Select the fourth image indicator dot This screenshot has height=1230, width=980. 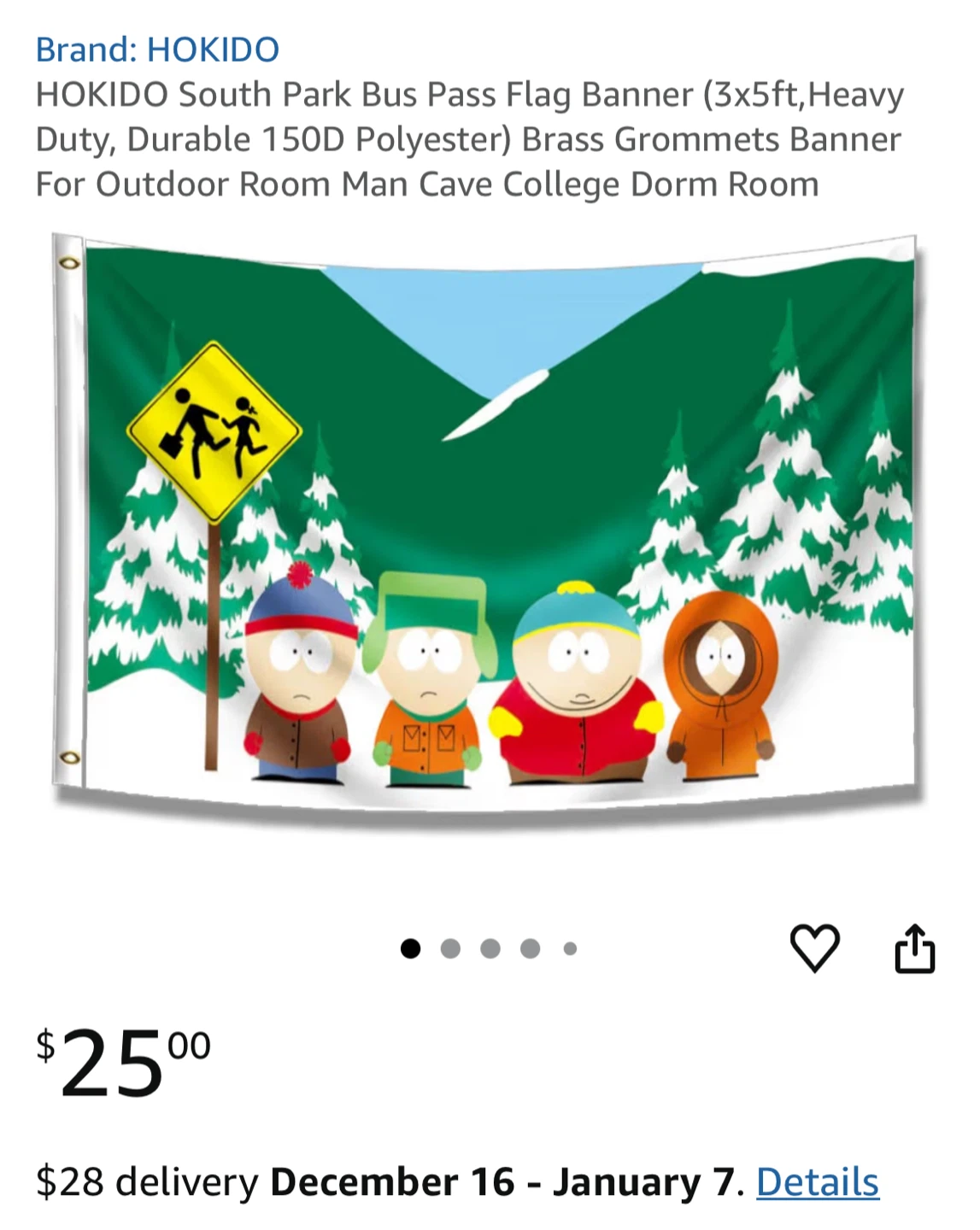(530, 946)
